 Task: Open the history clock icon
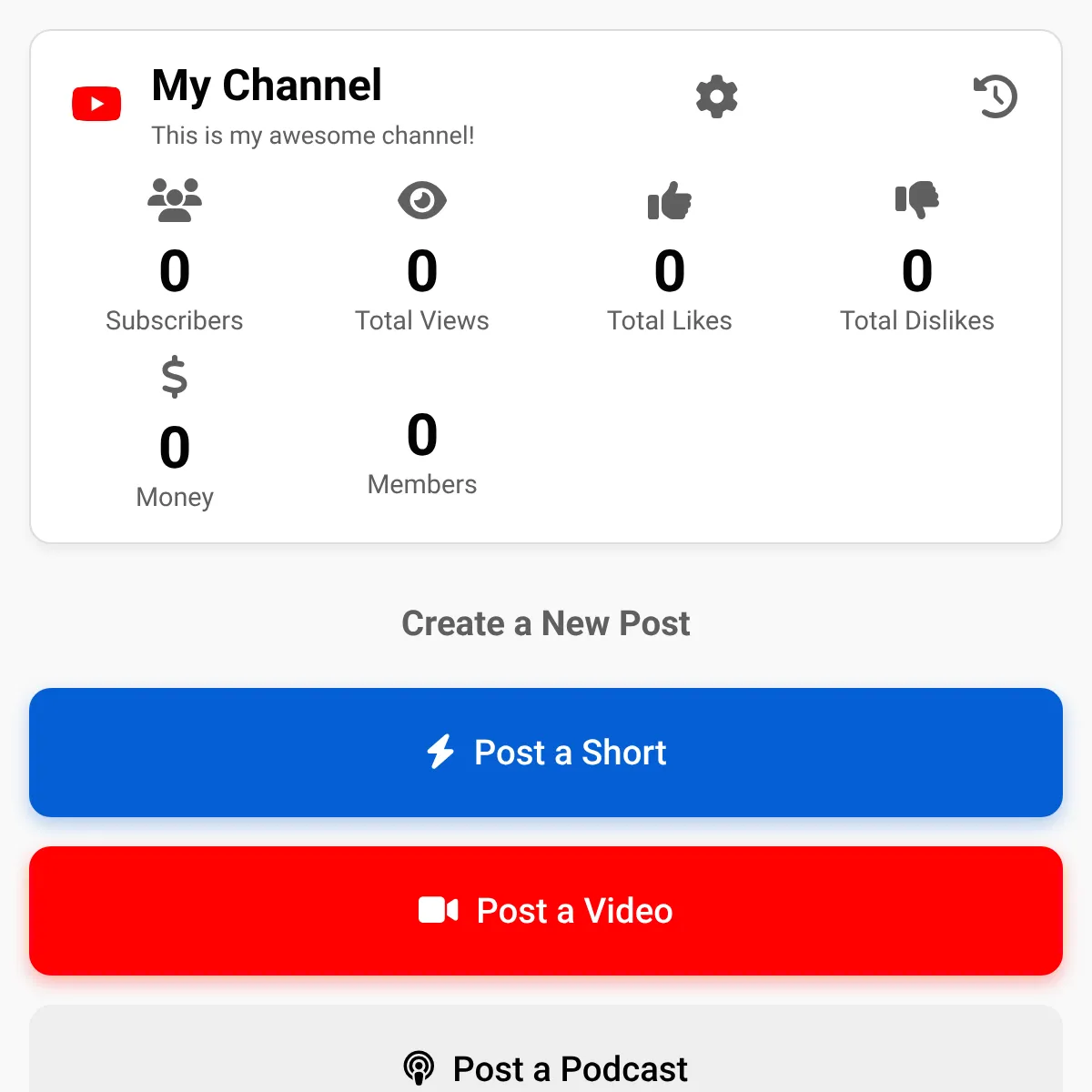point(996,96)
